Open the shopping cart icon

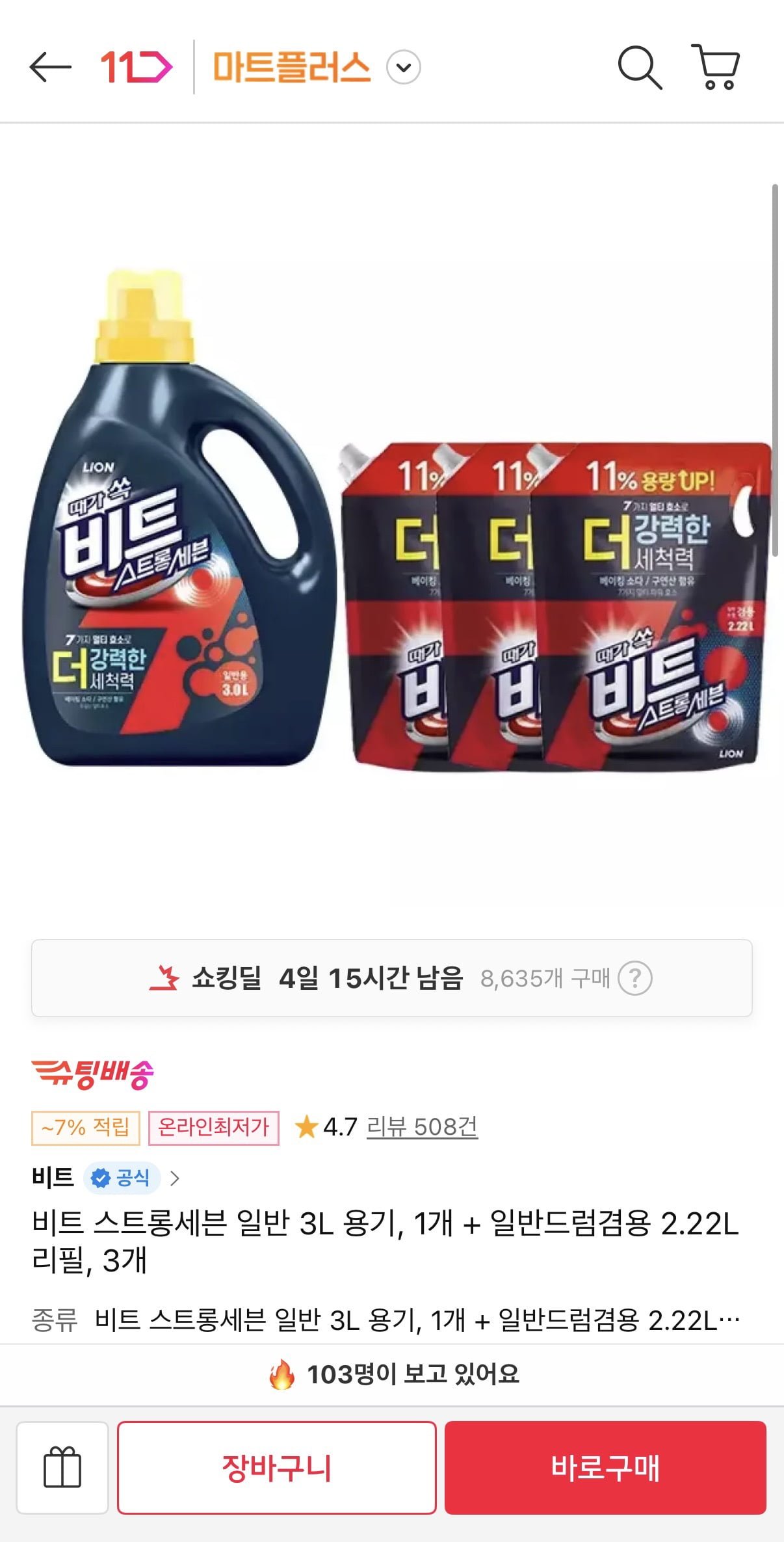715,67
